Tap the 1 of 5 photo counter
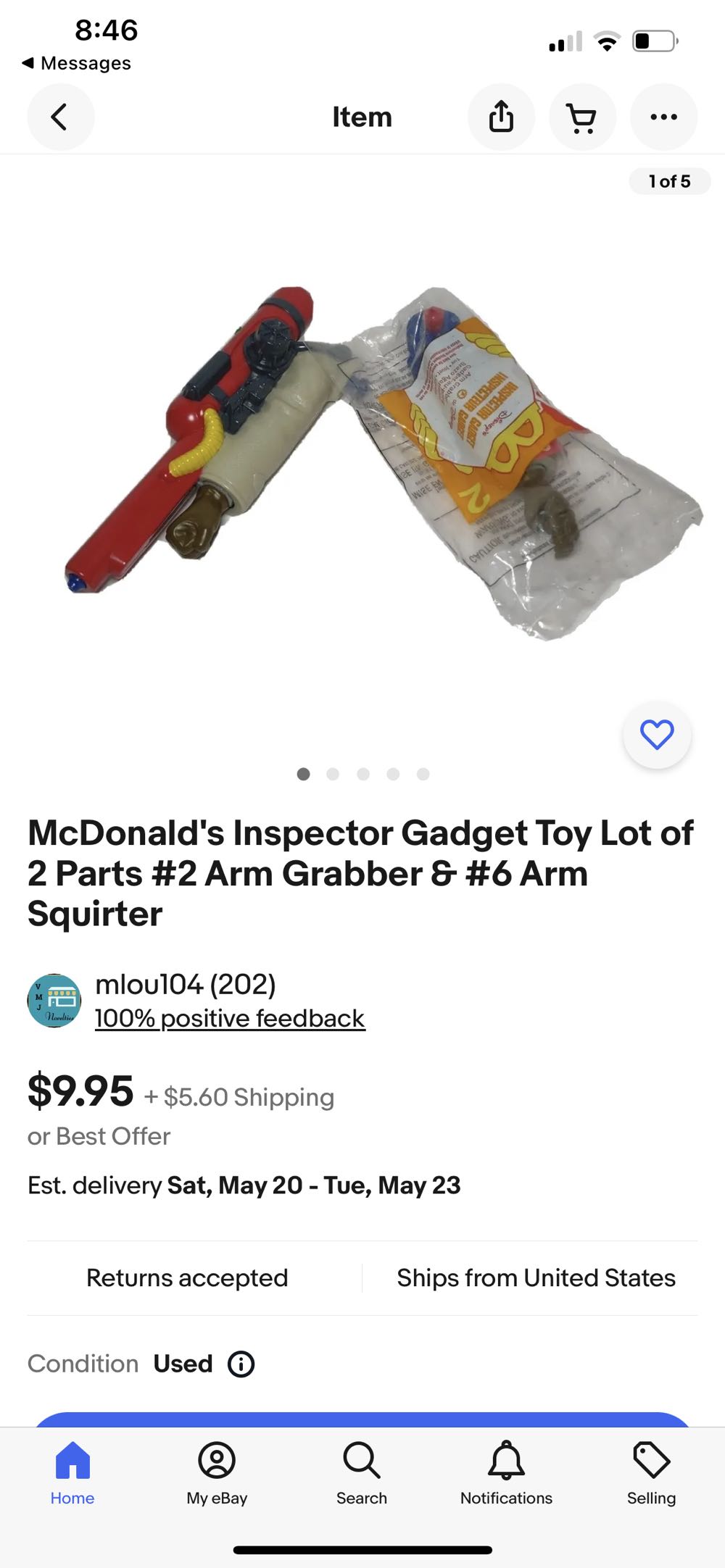The image size is (725, 1568). click(x=669, y=181)
